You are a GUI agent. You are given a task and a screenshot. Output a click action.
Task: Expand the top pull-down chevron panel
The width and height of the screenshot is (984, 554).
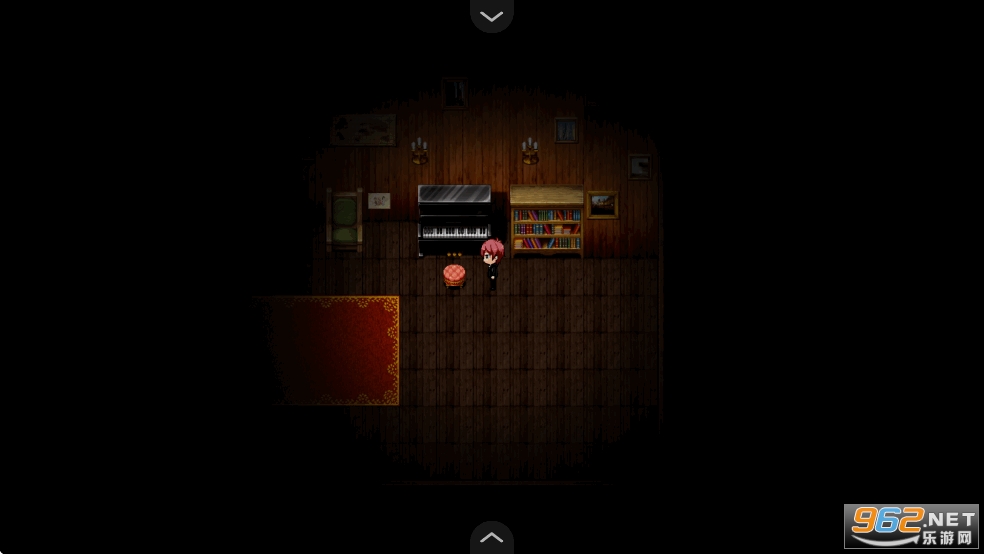coord(491,15)
